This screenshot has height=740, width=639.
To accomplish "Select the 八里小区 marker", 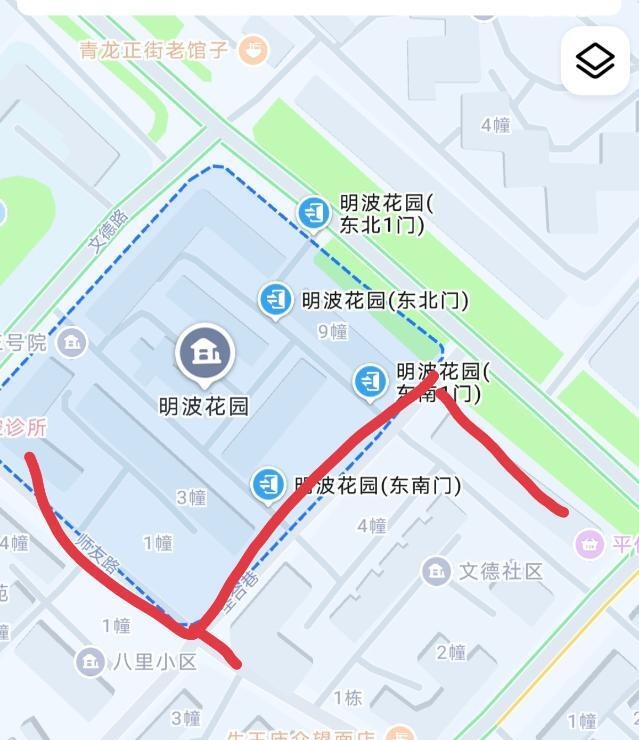I will click(x=91, y=661).
